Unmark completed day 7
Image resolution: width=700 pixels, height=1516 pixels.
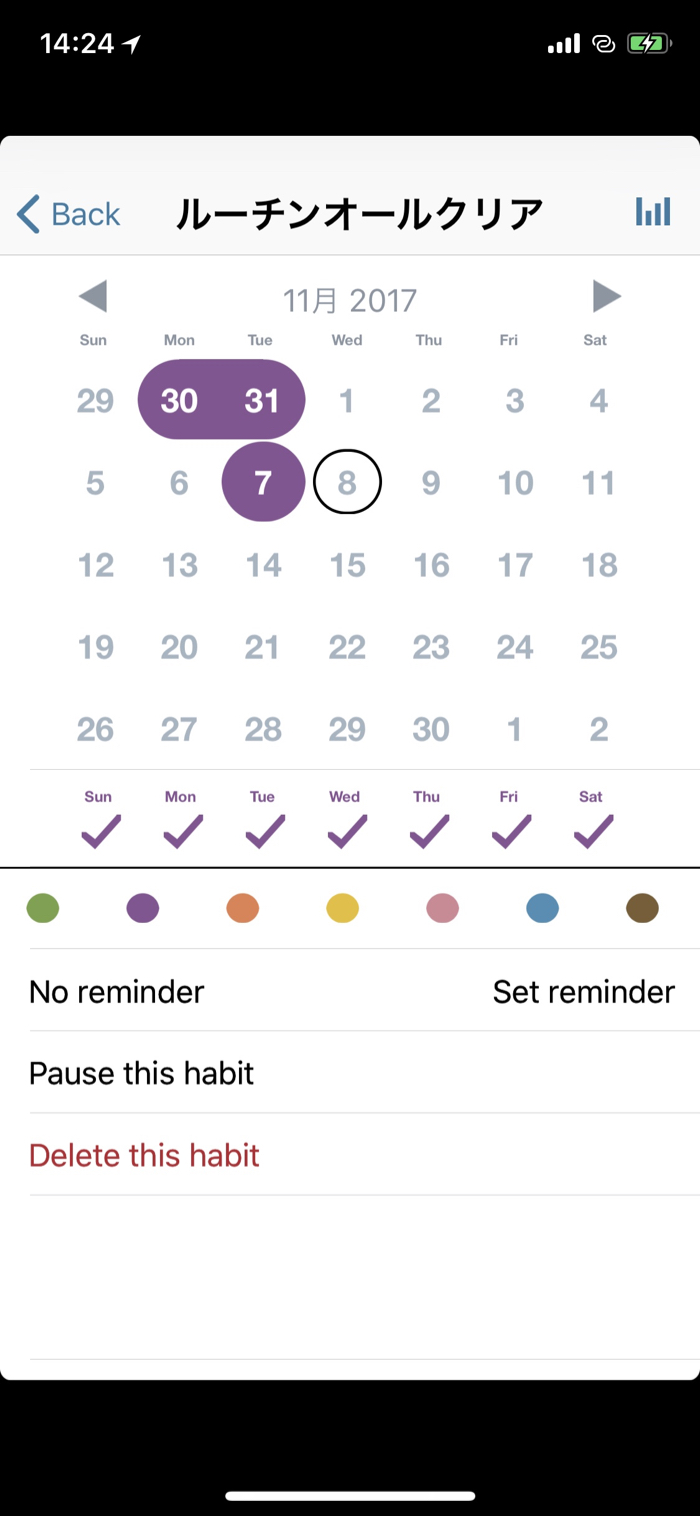point(263,483)
